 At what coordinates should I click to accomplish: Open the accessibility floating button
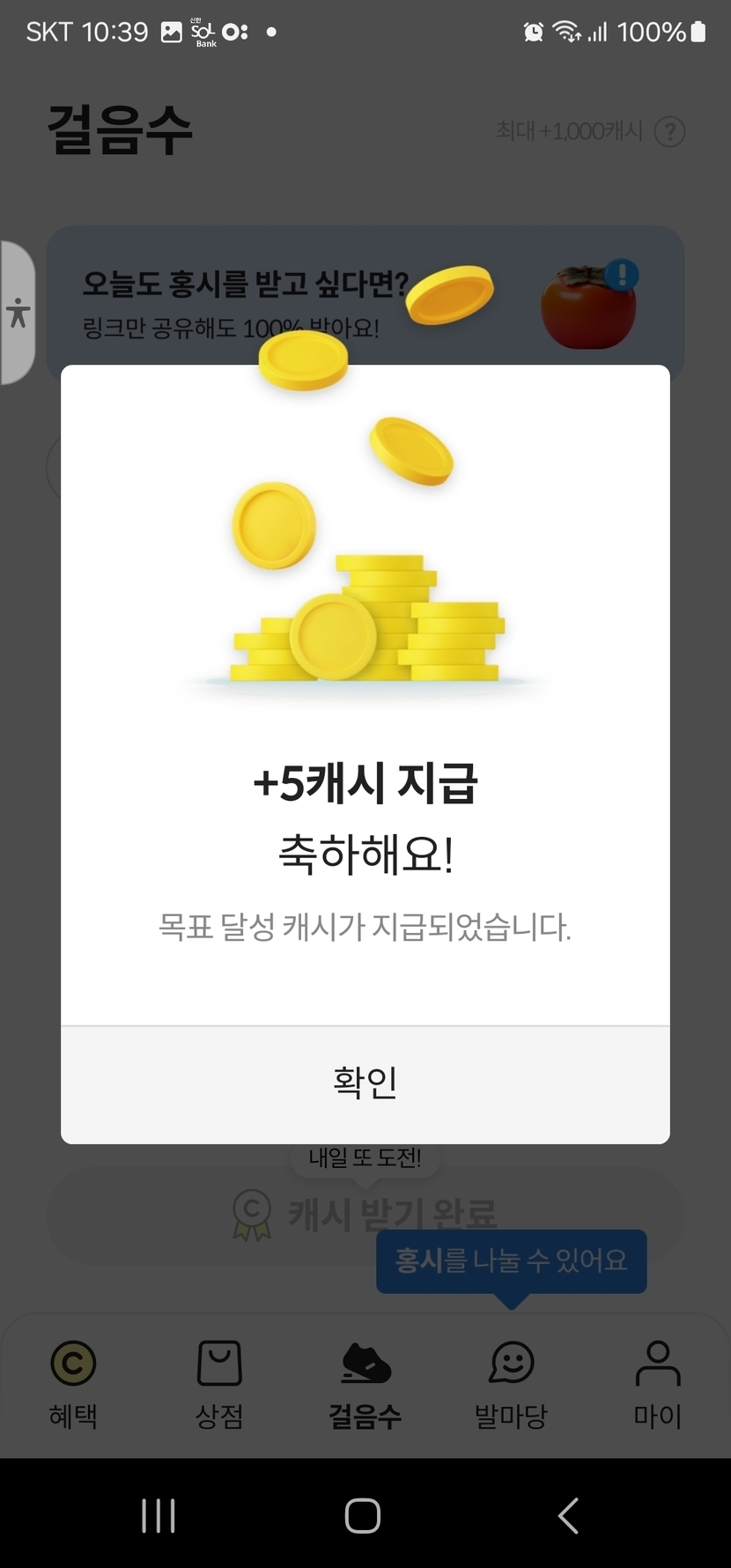coord(18,313)
